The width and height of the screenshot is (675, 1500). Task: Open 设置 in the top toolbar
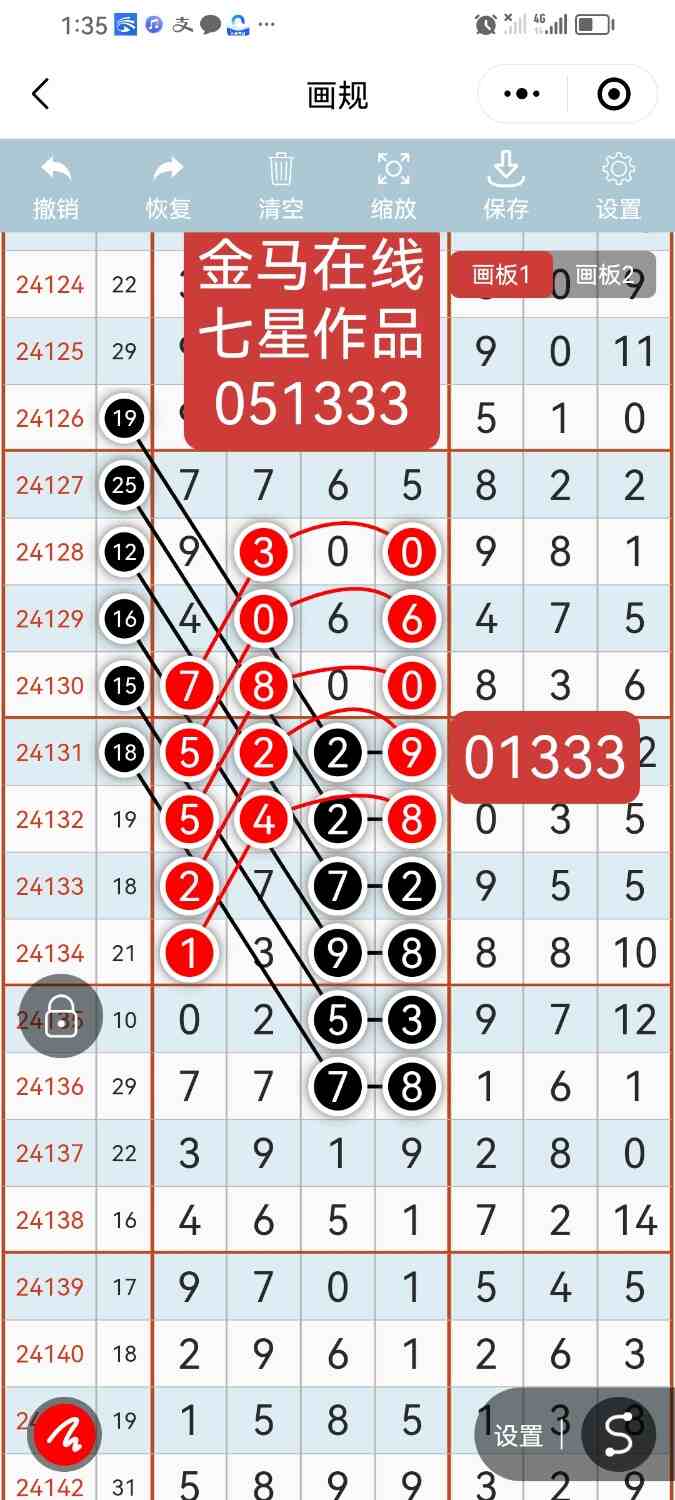[618, 186]
